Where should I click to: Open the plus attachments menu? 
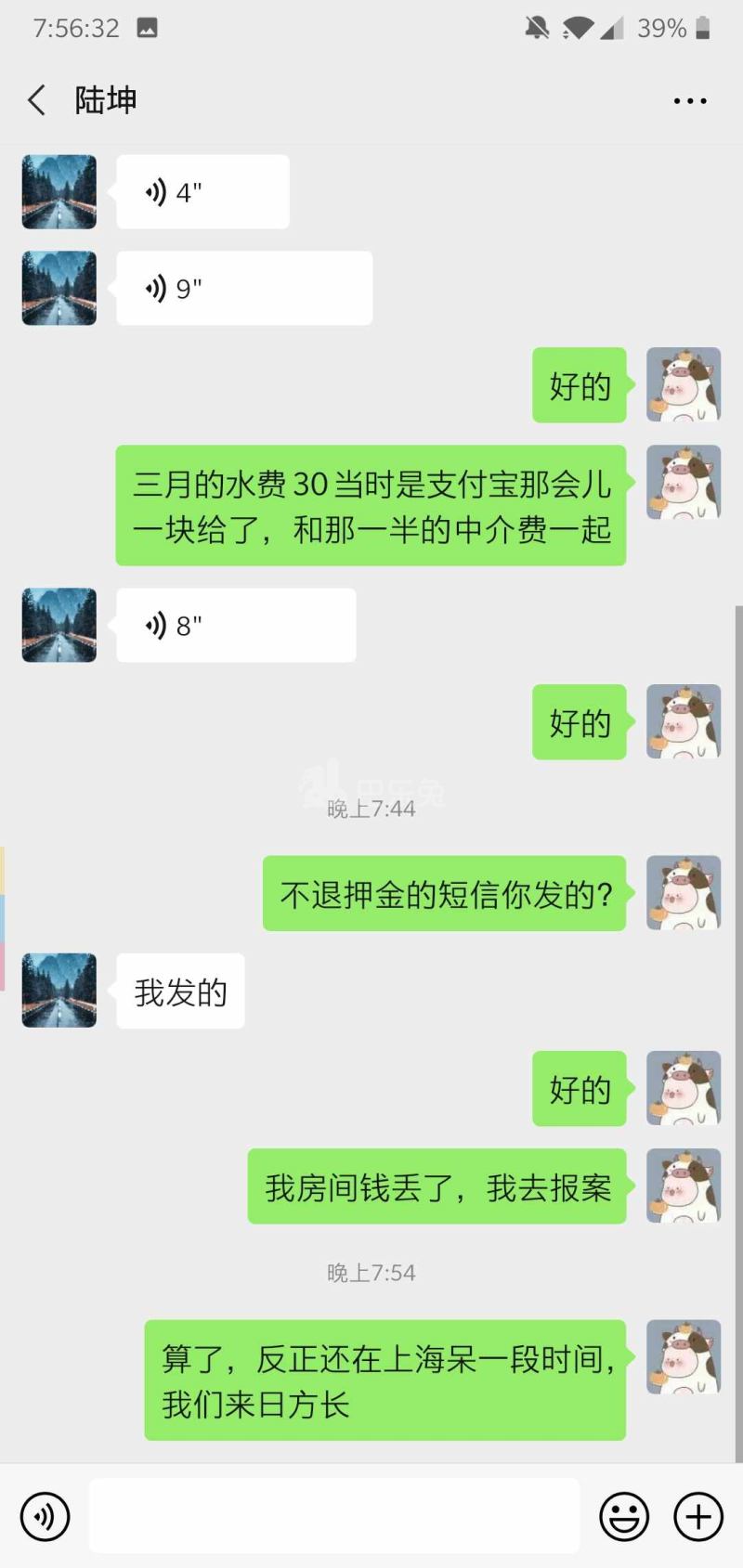pyautogui.click(x=698, y=1516)
